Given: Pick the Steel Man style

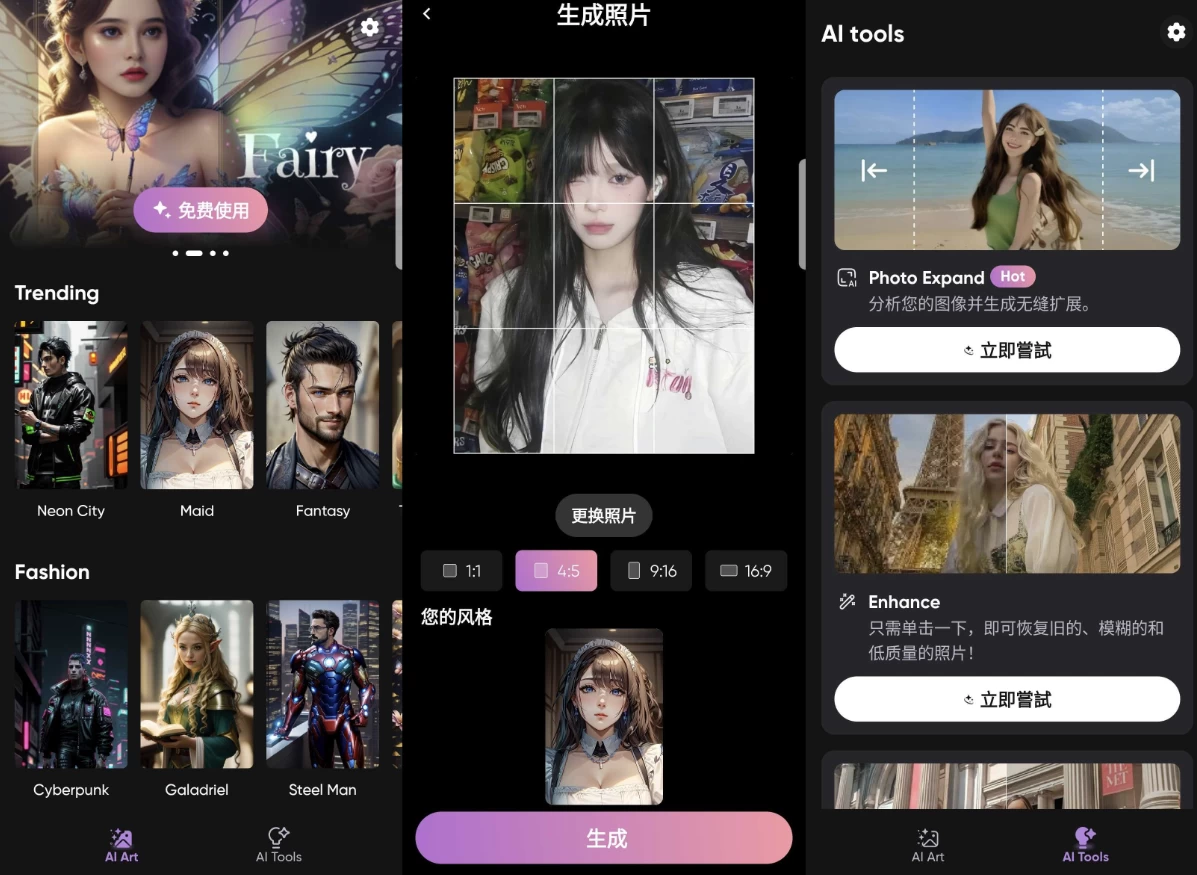Looking at the screenshot, I should point(322,684).
